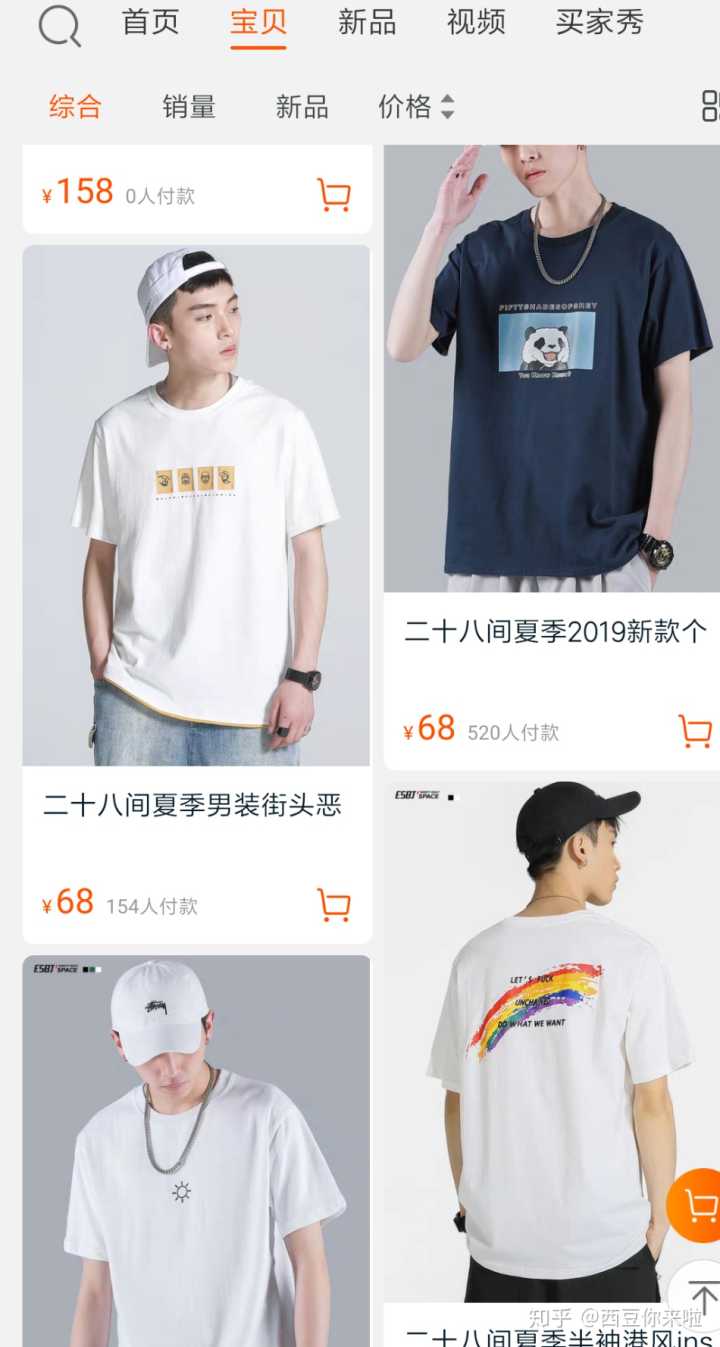Select the 综合 sort option
720x1347 pixels.
[x=75, y=106]
